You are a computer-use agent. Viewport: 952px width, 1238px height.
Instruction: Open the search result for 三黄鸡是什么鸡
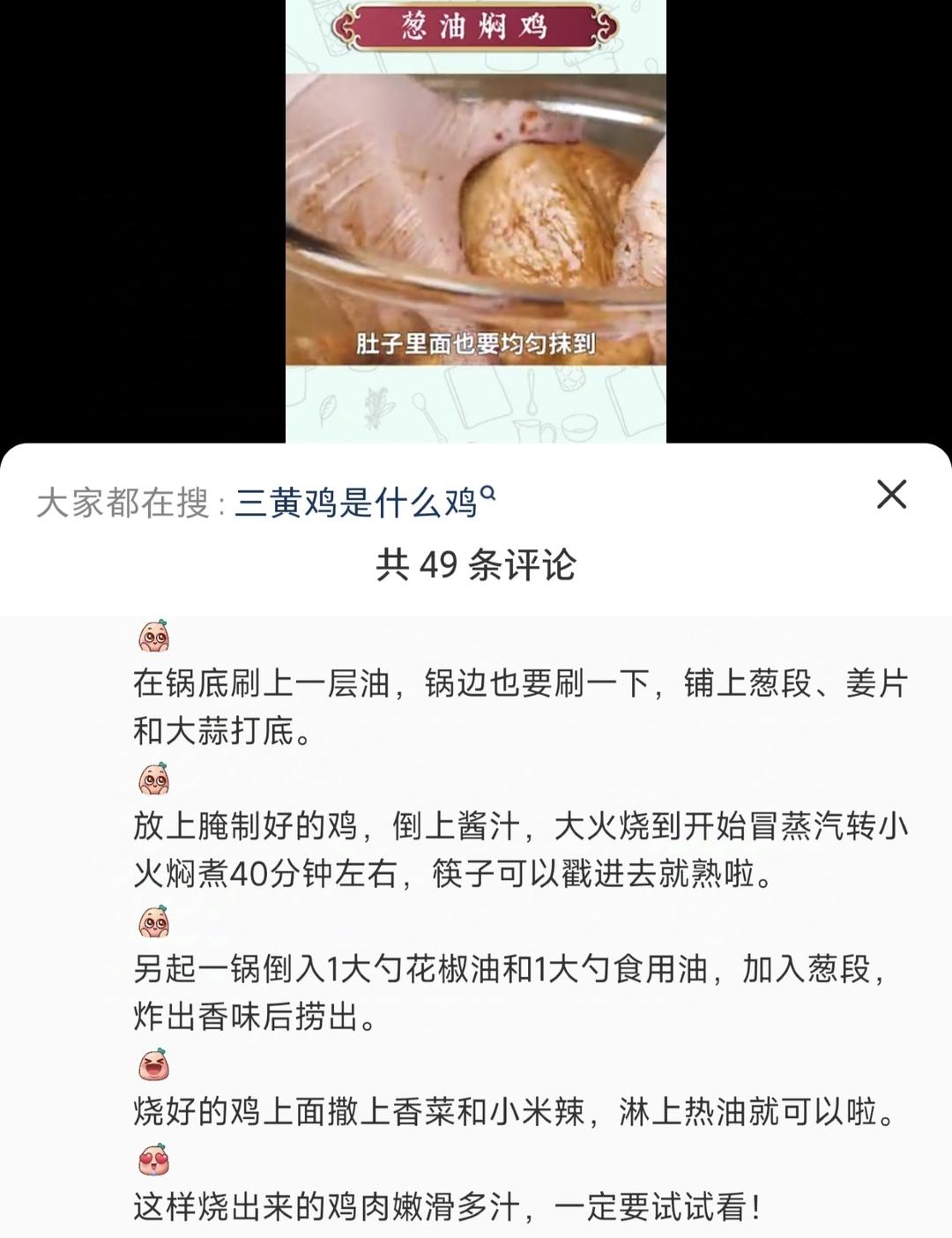tap(357, 498)
